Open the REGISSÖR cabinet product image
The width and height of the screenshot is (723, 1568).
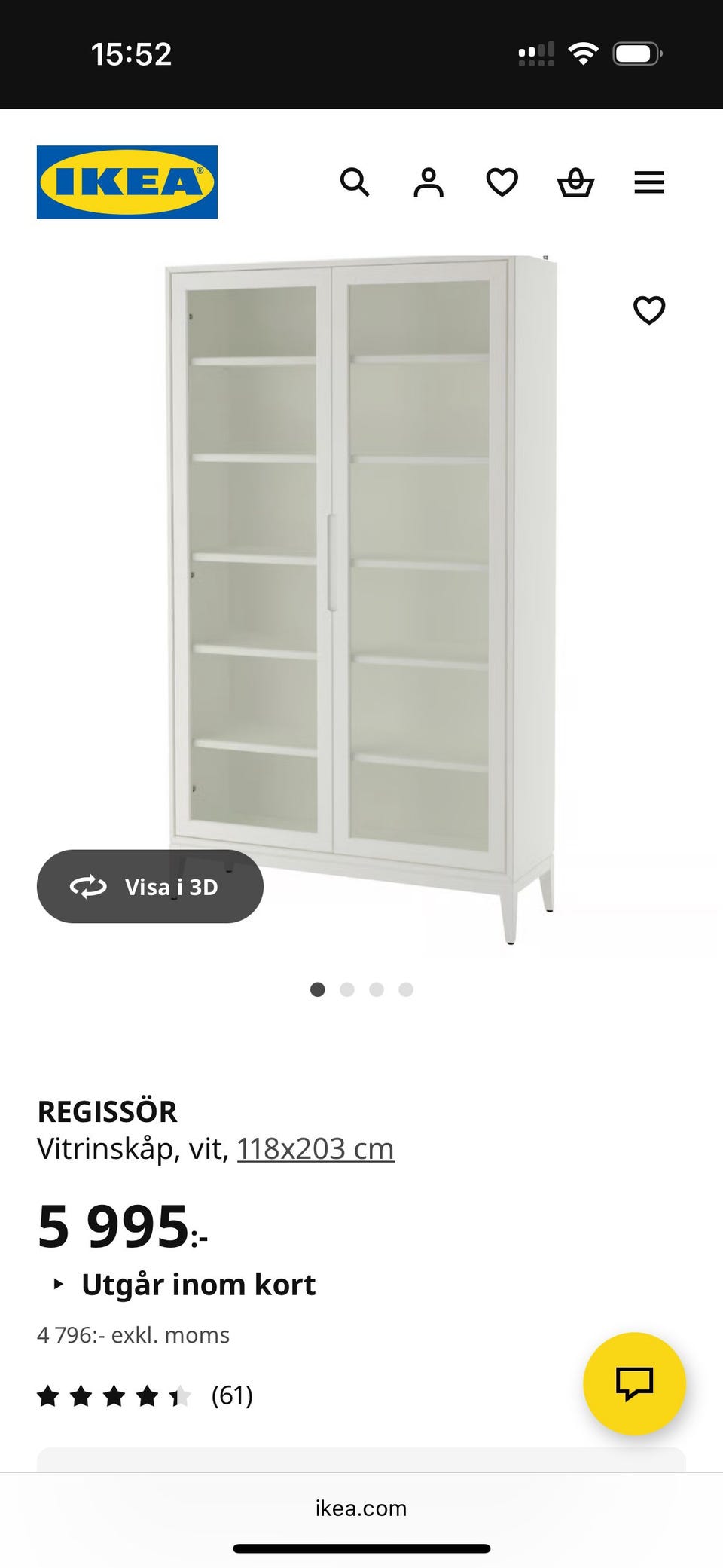[361, 573]
